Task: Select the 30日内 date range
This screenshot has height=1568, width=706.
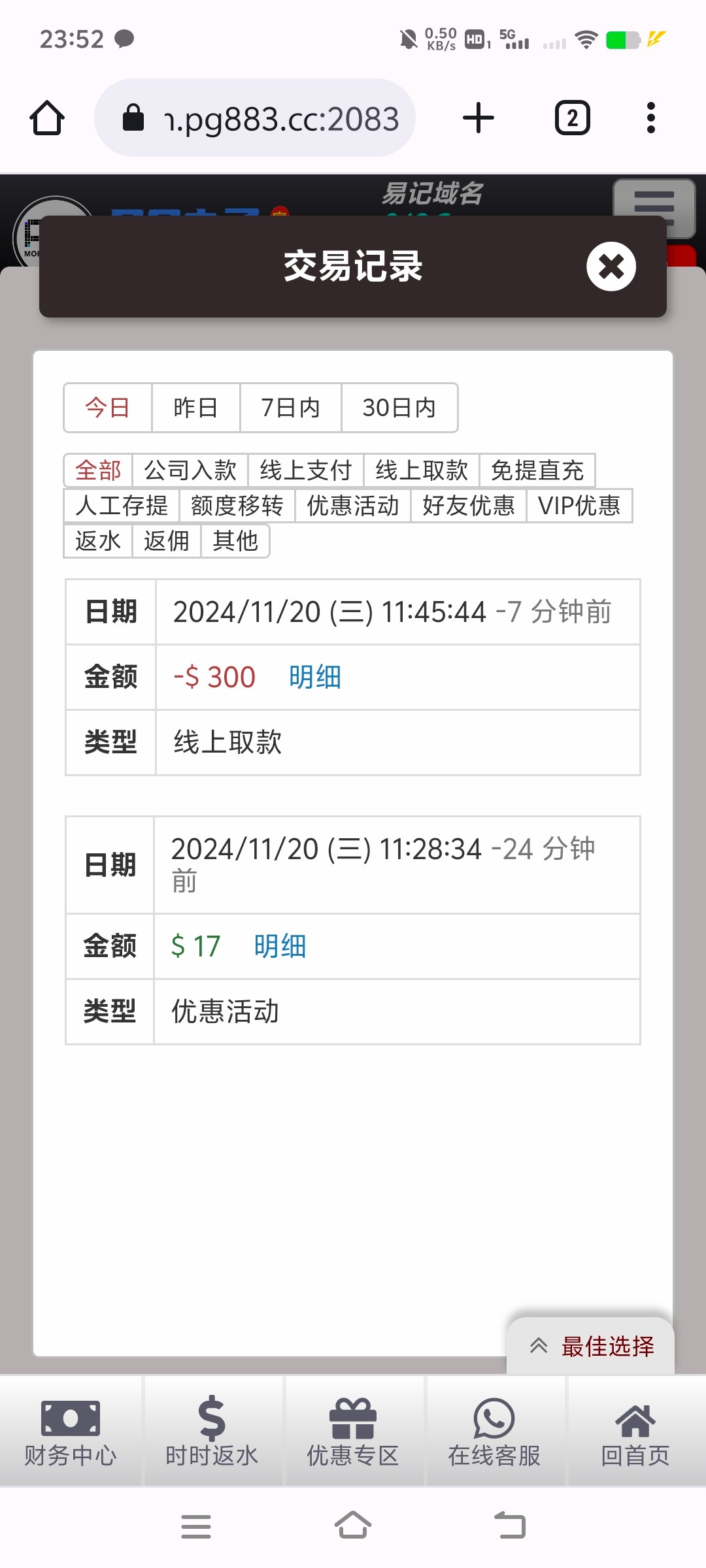Action: point(399,408)
